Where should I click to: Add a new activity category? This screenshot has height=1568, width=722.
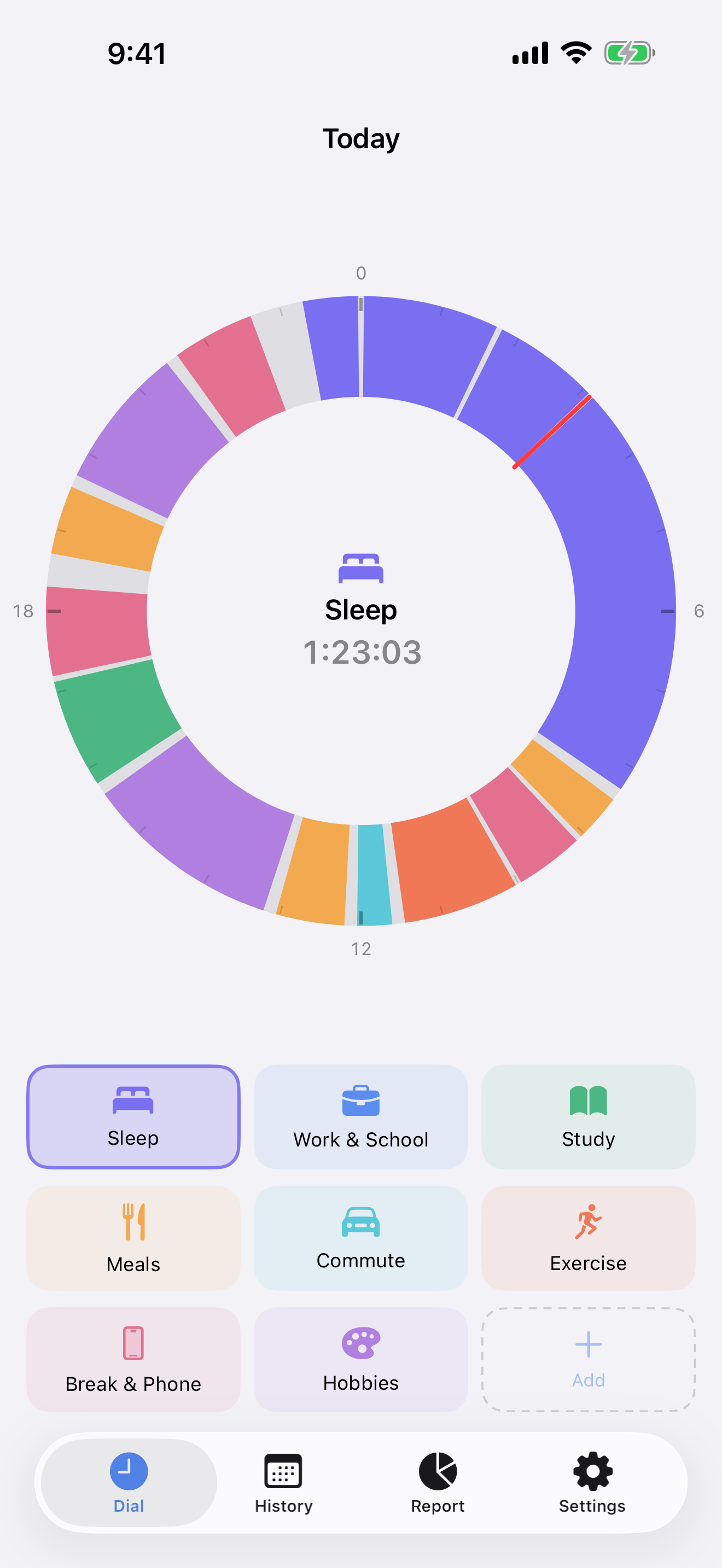(588, 1359)
